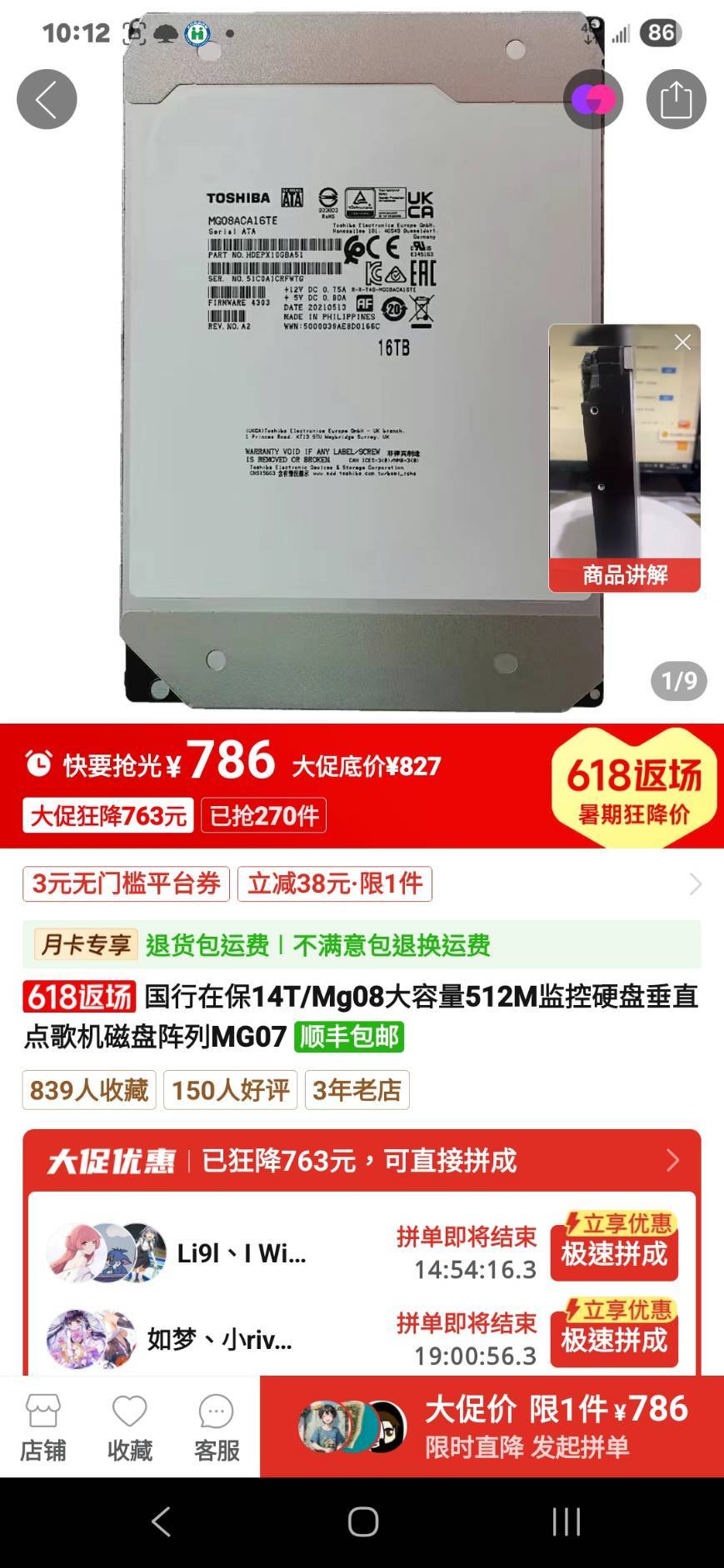Open the 商品讲解 product video
724x1568 pixels.
[x=624, y=458]
